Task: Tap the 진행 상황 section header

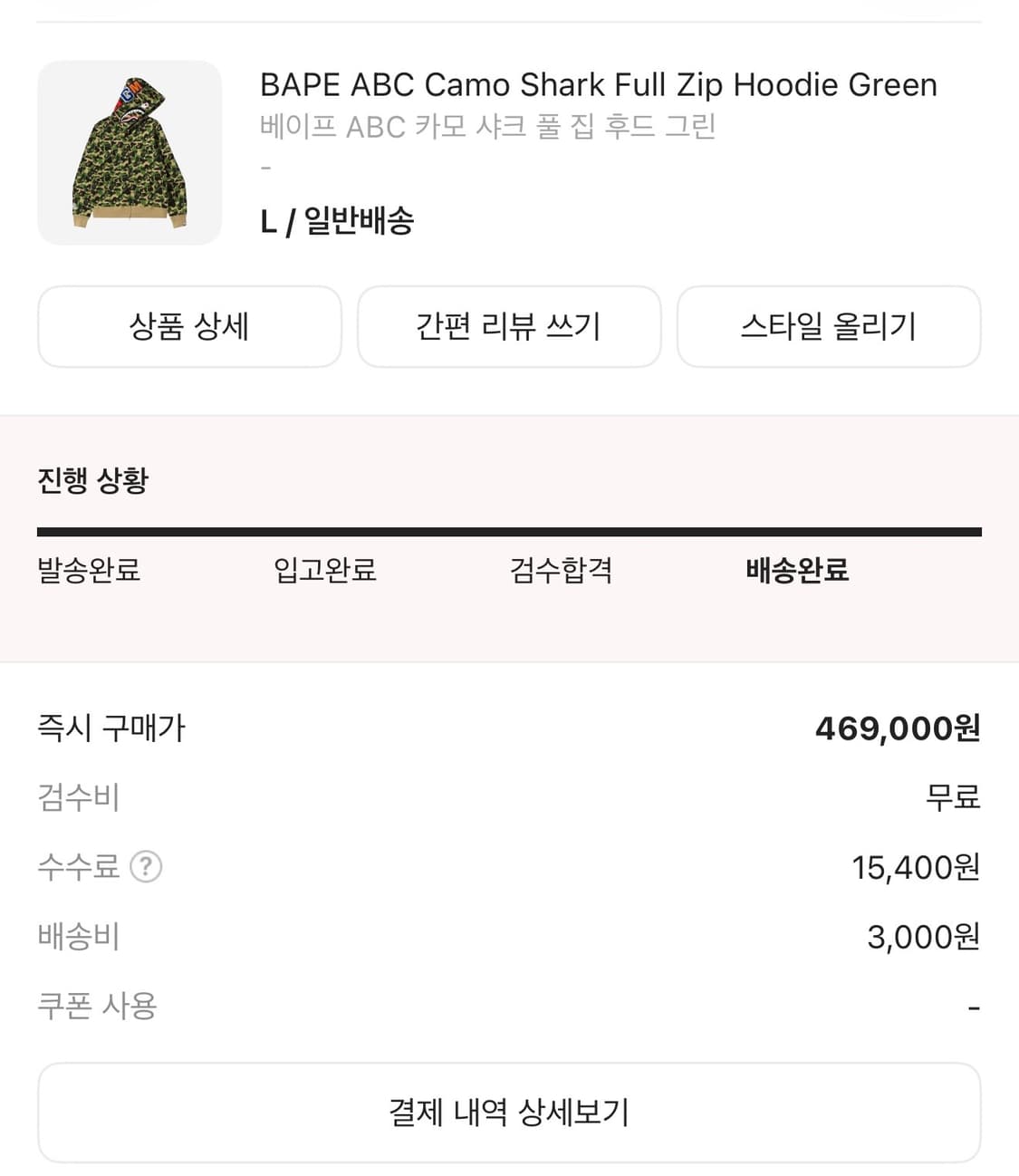Action: [x=90, y=481]
